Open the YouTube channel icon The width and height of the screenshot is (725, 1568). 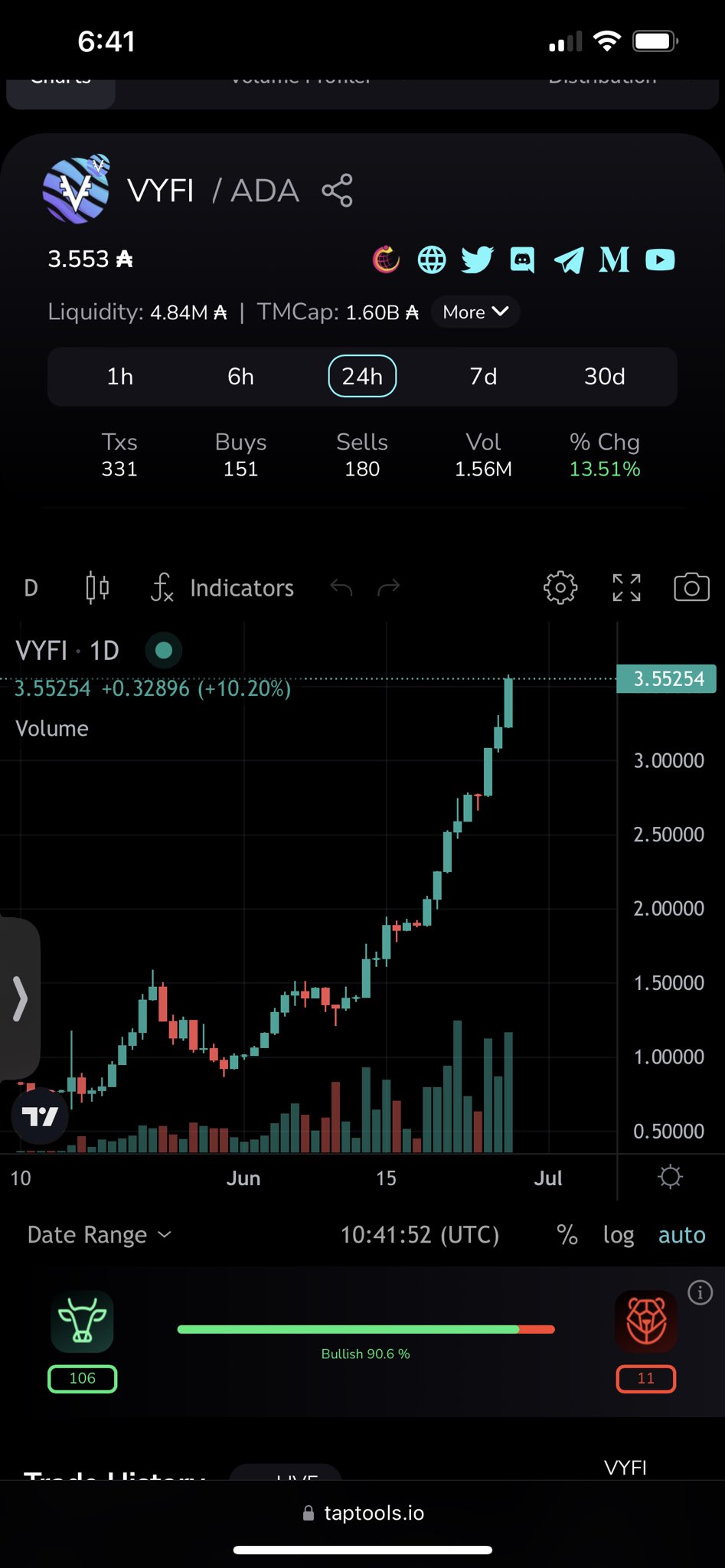click(660, 260)
